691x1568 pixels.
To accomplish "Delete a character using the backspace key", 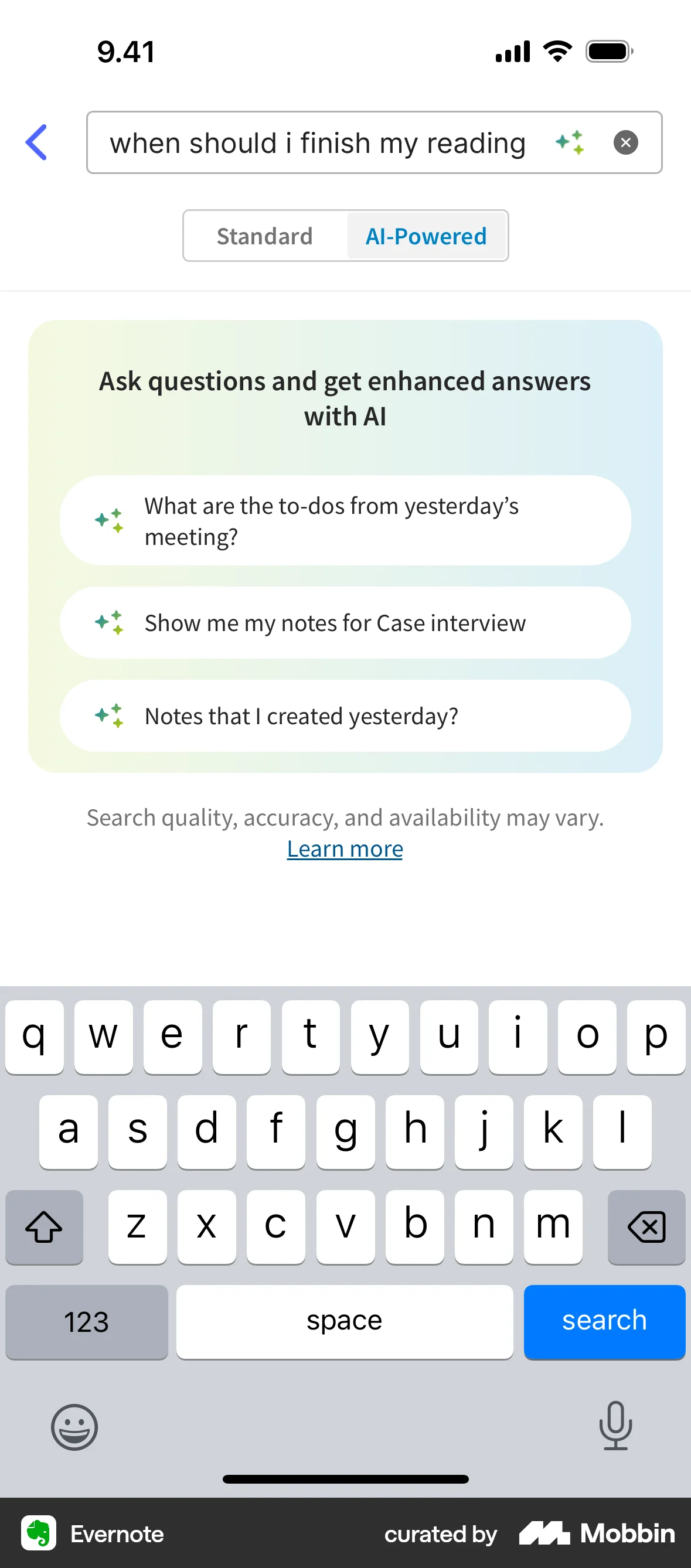I will tap(646, 1226).
